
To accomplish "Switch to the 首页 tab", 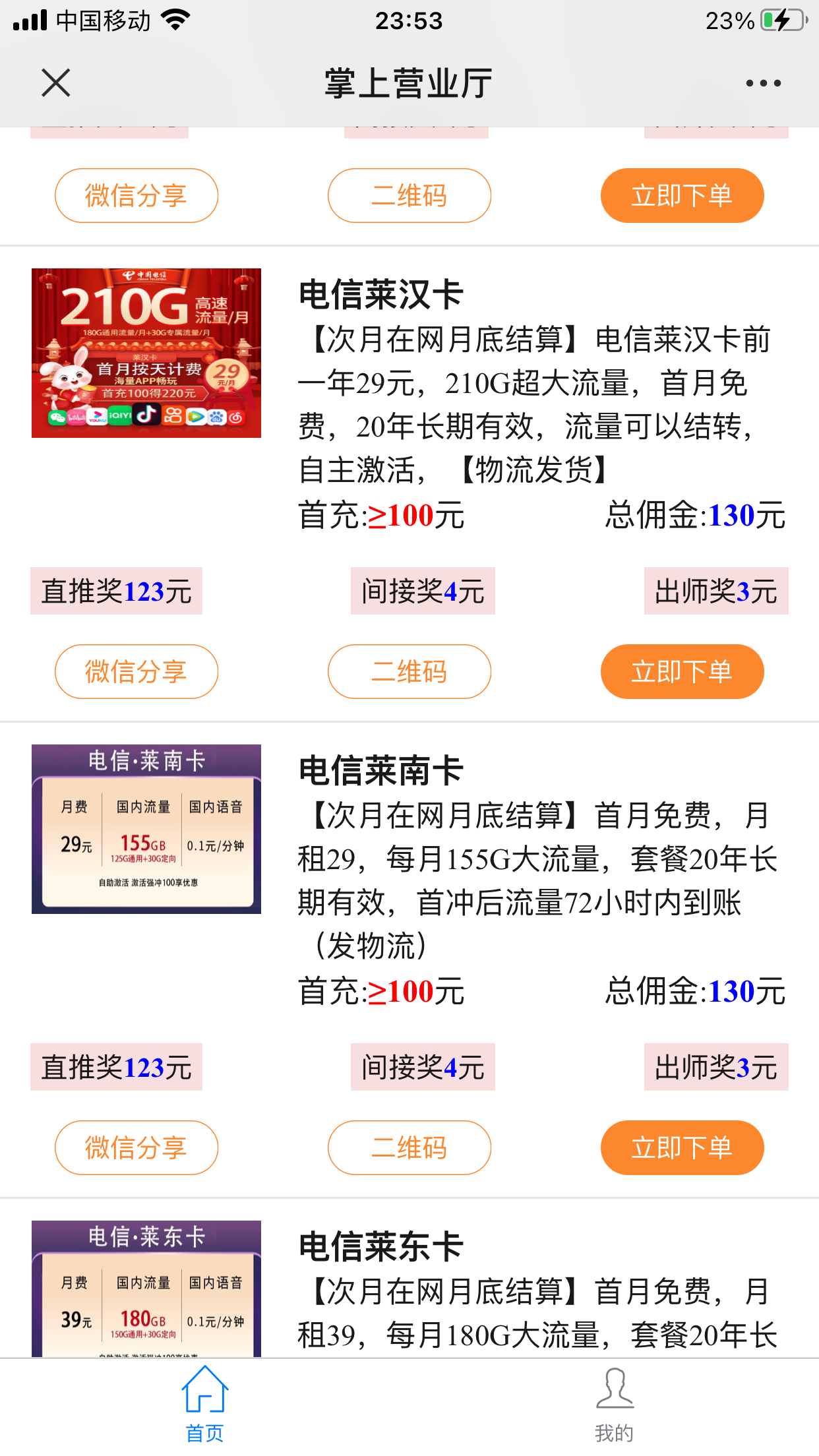I will coord(204,1405).
